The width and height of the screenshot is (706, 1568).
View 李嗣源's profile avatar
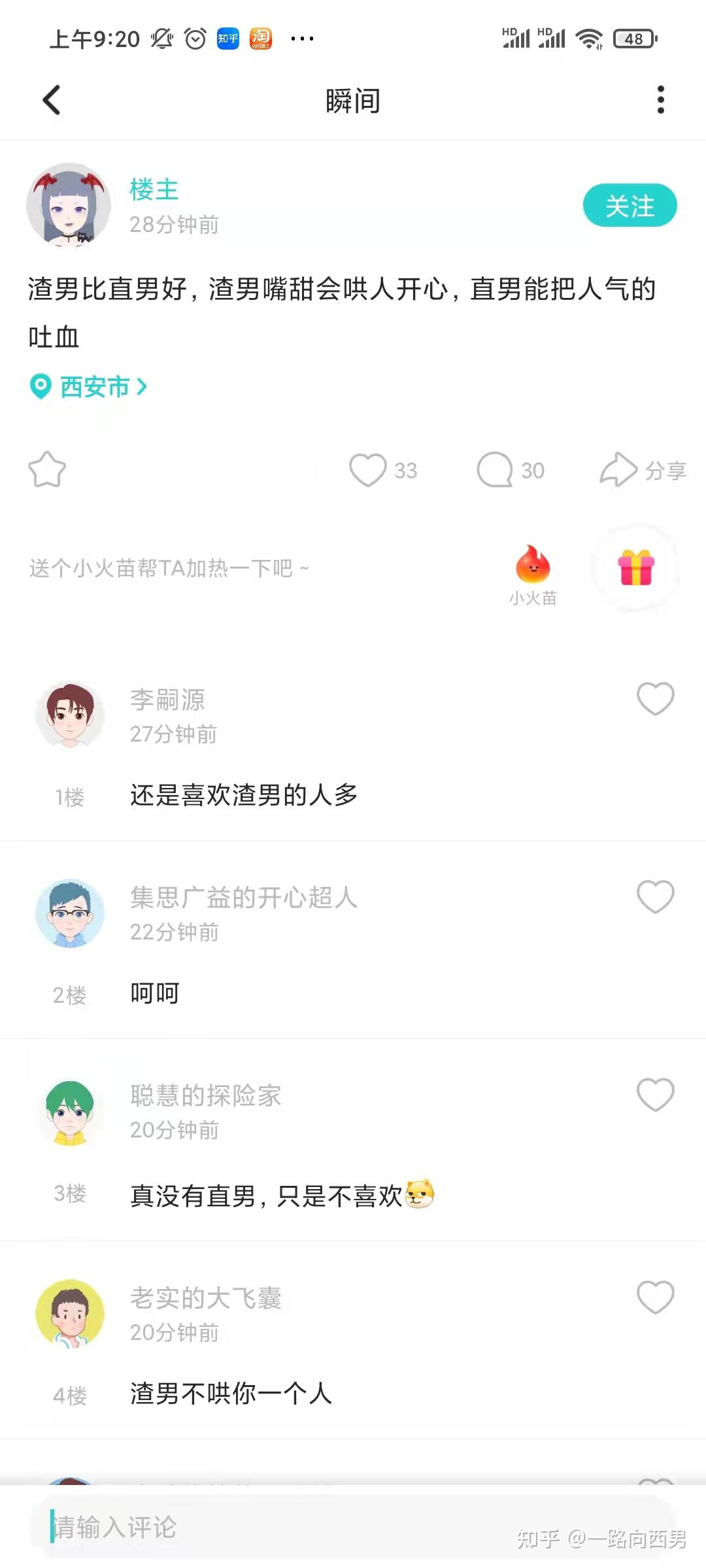(70, 715)
